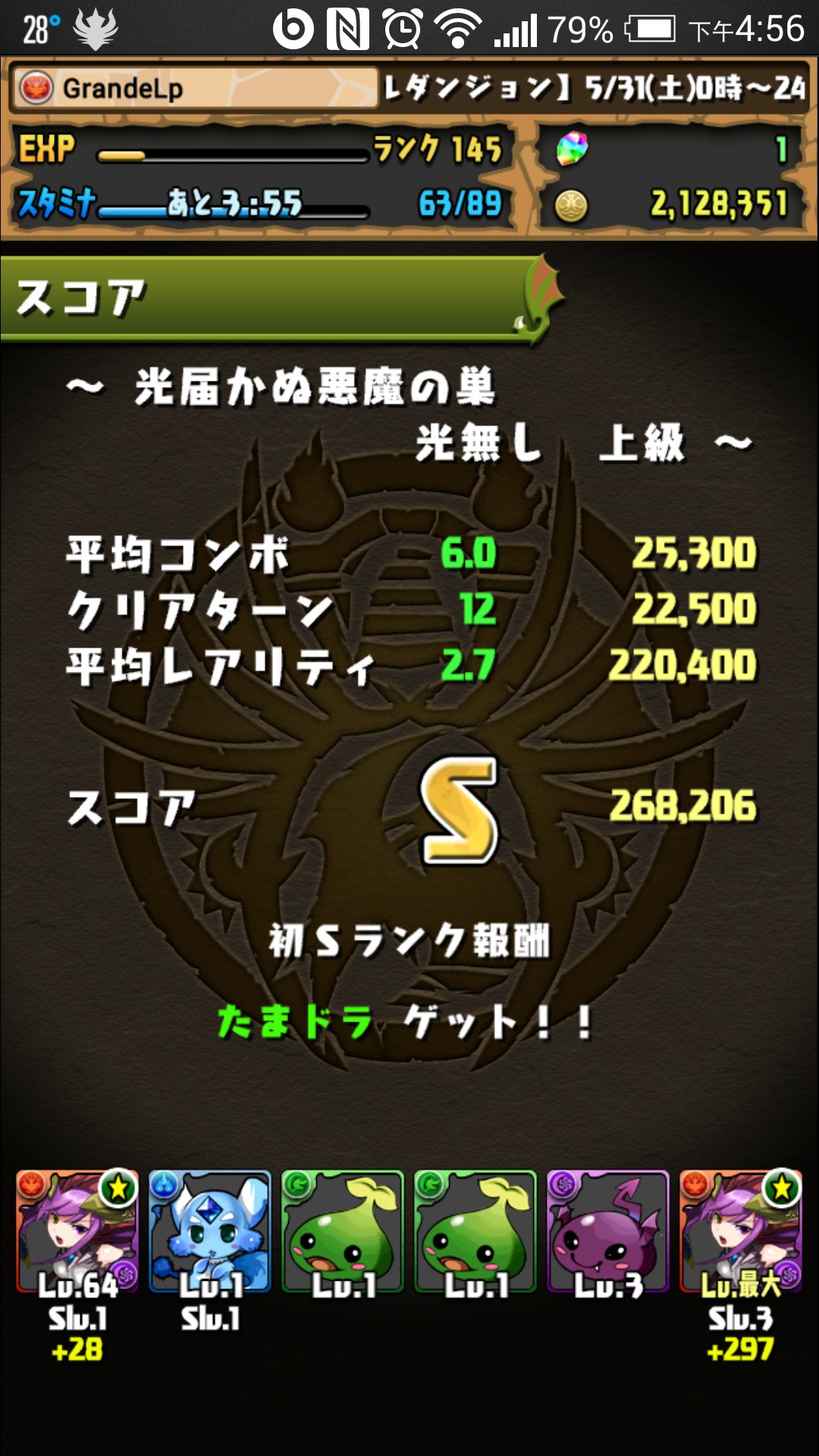Tap the Lv.64 leader monster card
This screenshot has height=1456, width=819.
[77, 1230]
